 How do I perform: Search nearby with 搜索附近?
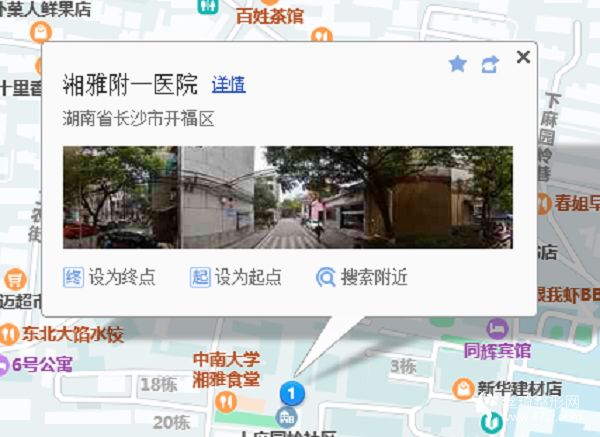[x=363, y=277]
